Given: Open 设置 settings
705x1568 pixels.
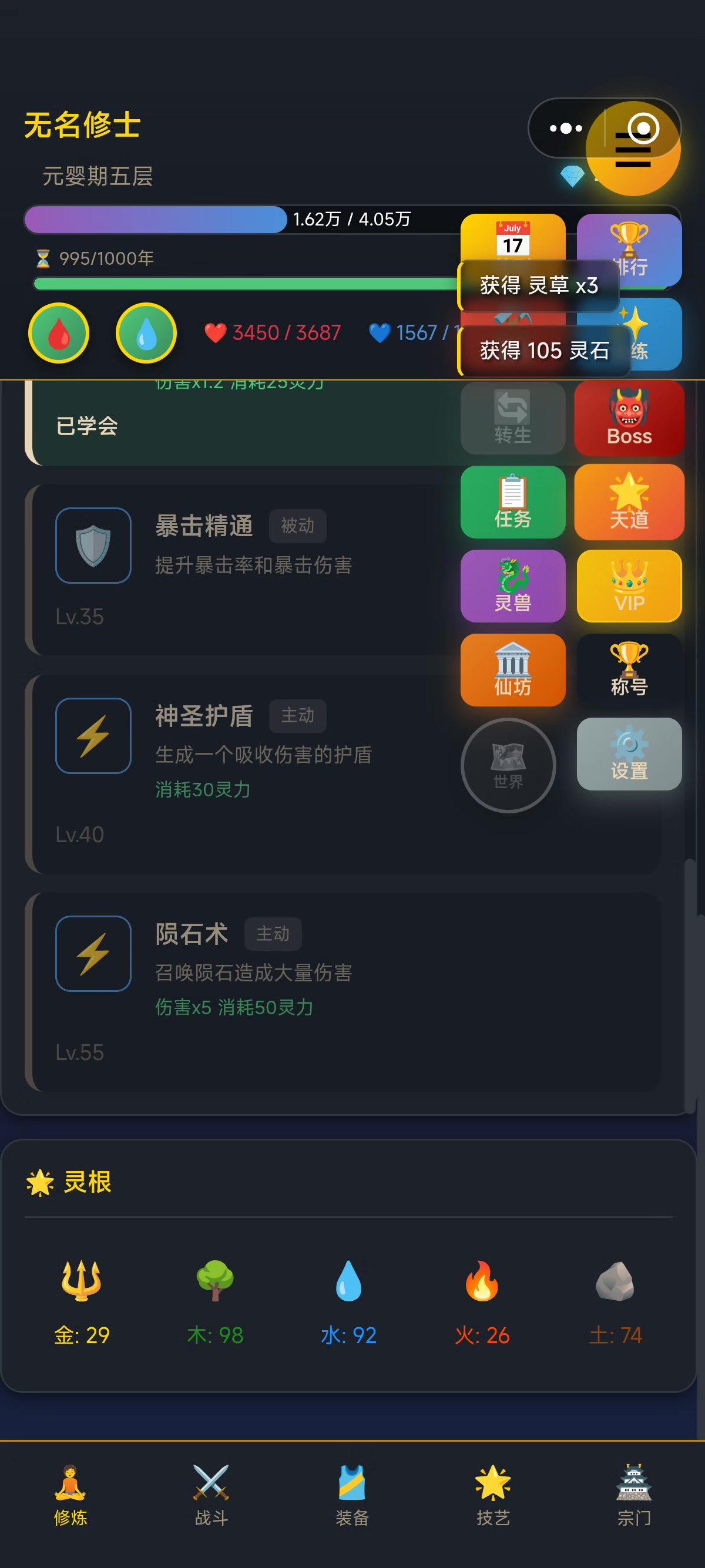Looking at the screenshot, I should click(629, 754).
